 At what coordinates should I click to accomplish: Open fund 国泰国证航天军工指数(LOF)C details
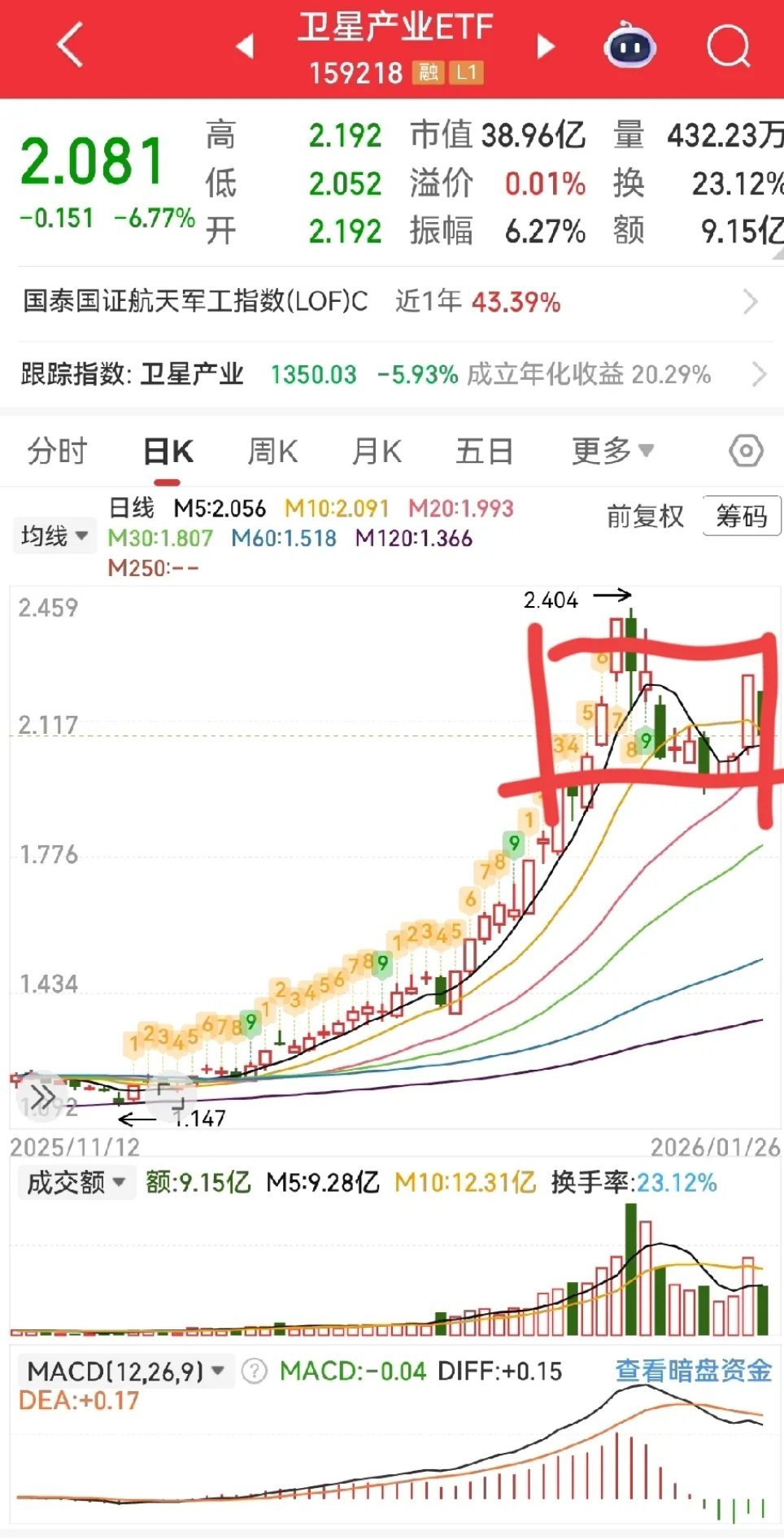752,303
